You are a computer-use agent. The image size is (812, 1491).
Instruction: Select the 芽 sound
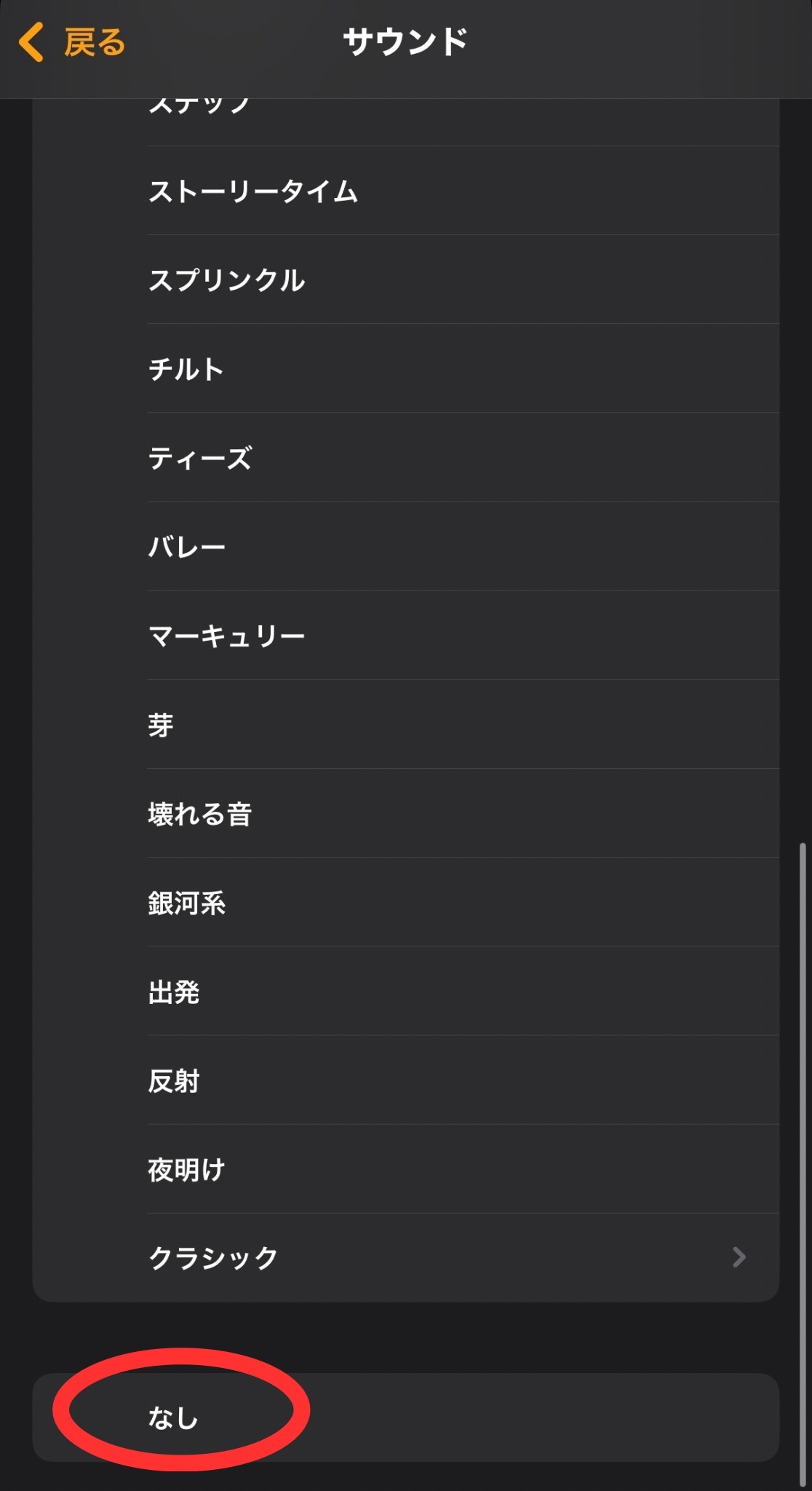406,724
